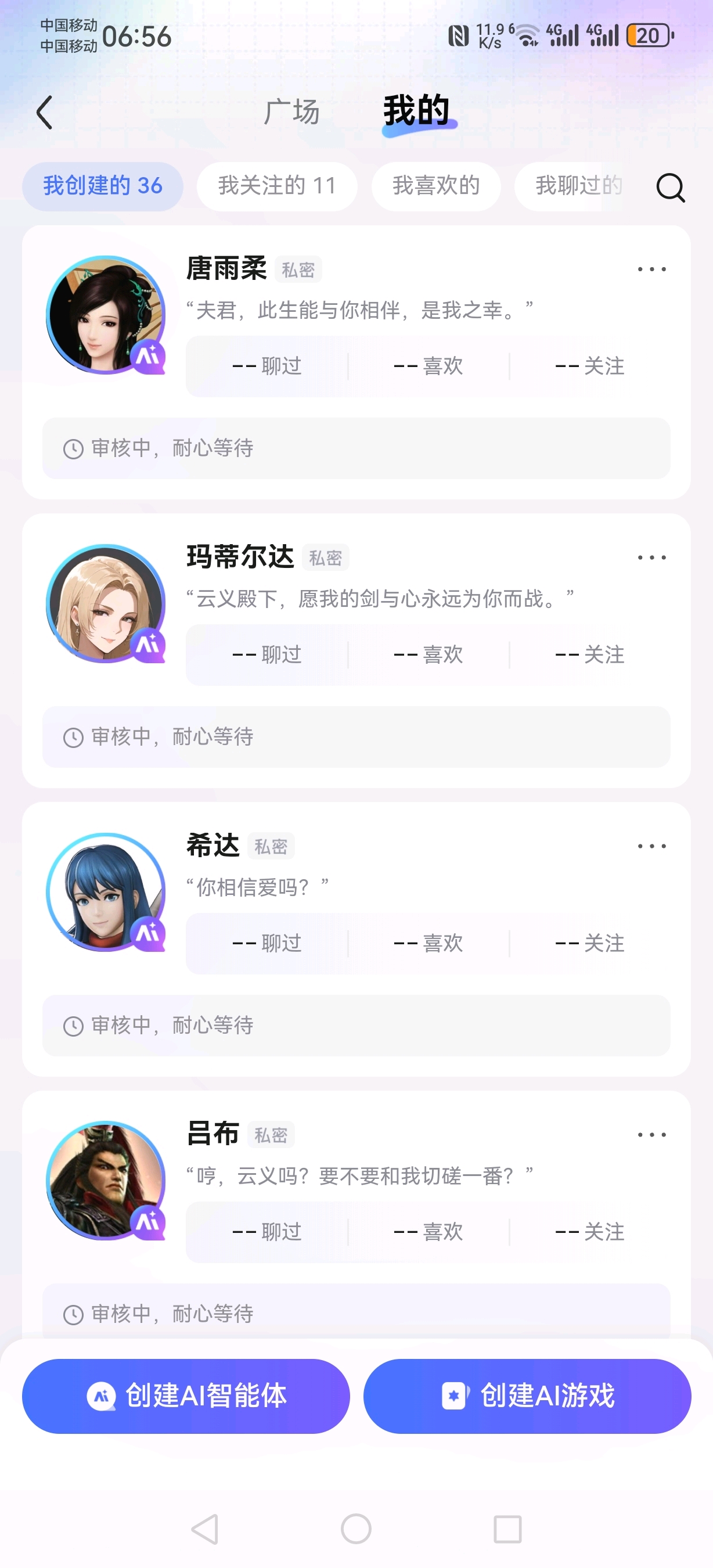Open search with the magnifier icon

671,187
